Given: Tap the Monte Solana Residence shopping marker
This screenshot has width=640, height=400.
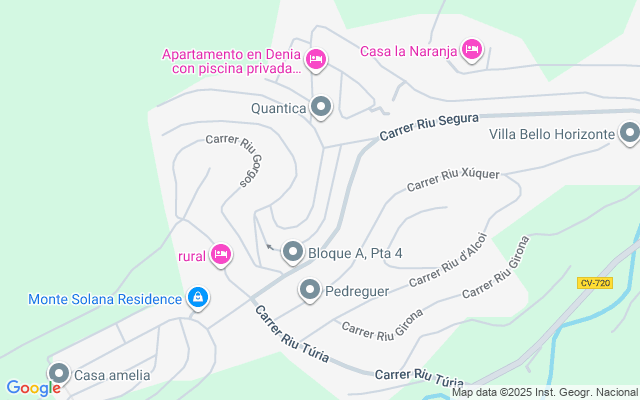Looking at the screenshot, I should (198, 298).
